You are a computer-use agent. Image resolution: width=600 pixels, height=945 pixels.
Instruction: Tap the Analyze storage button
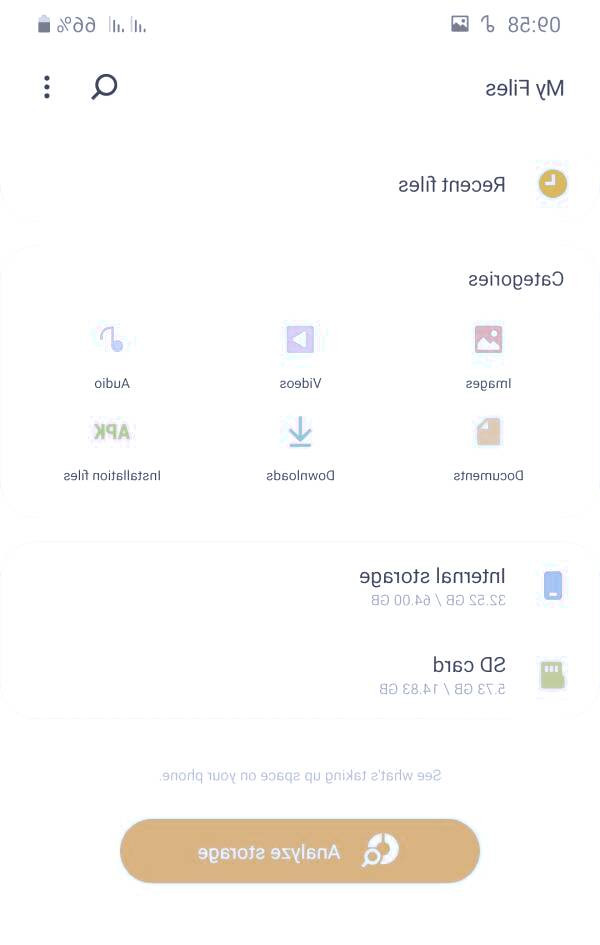(x=300, y=851)
